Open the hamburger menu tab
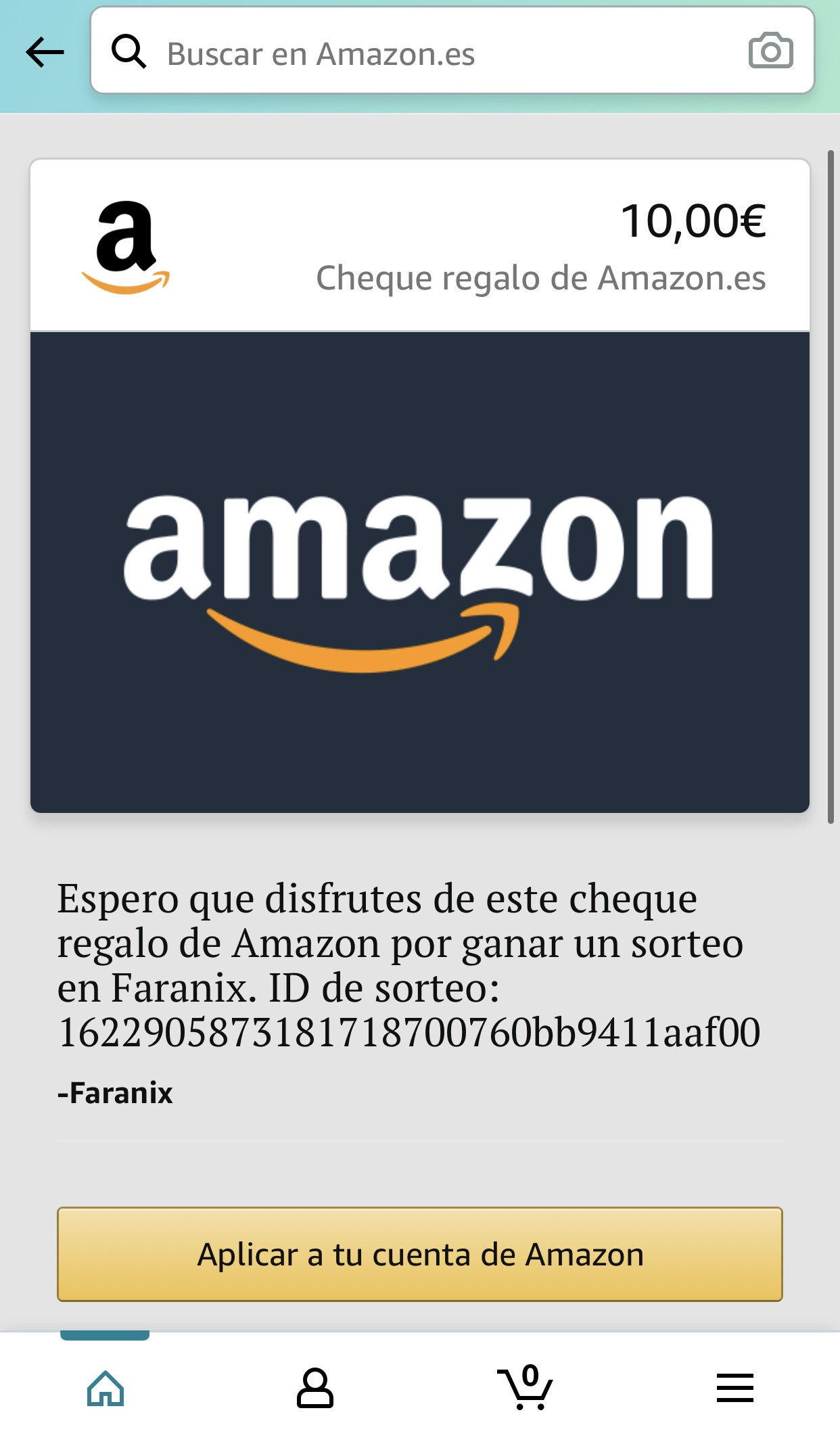 (735, 1388)
